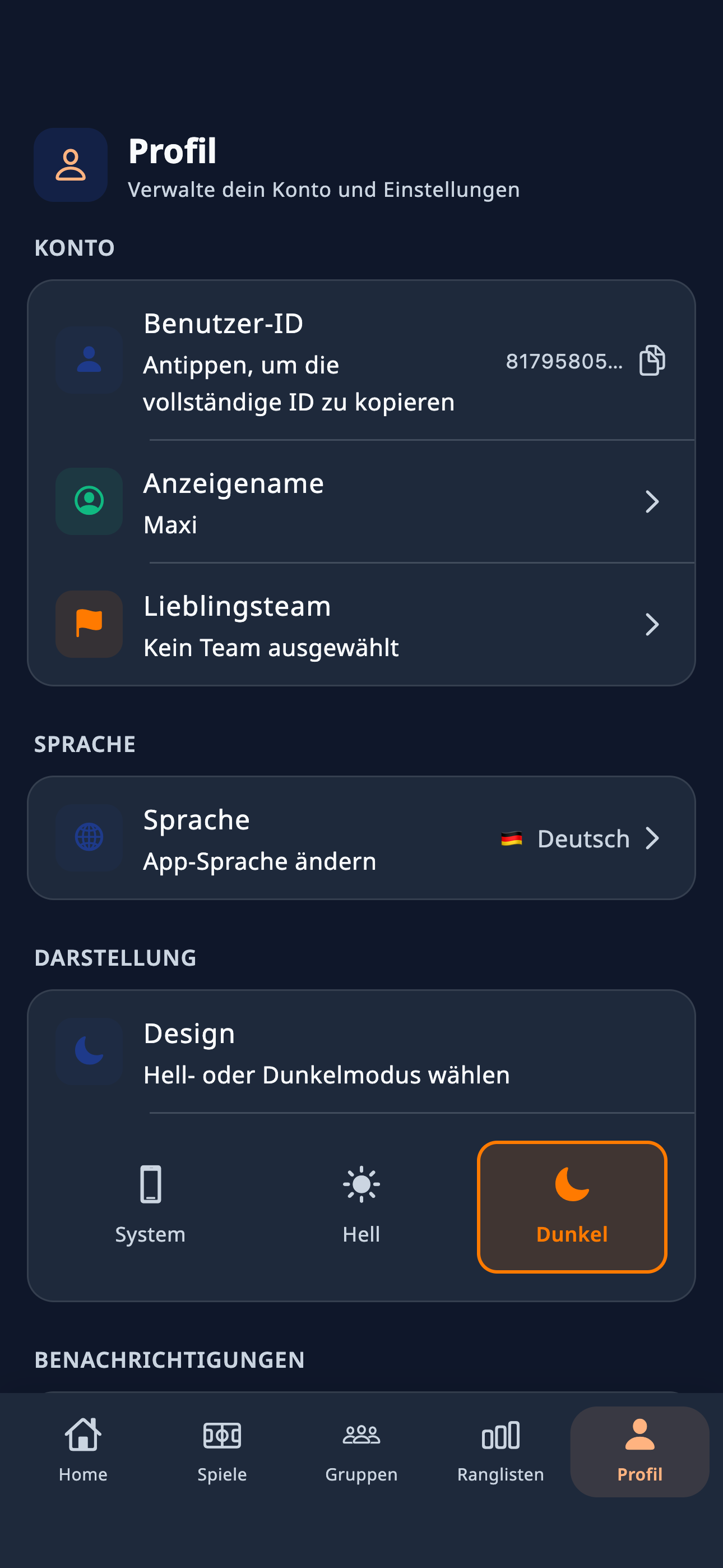The height and width of the screenshot is (1568, 723).
Task: Tap the truncated ID text 81795805...
Action: click(x=565, y=362)
